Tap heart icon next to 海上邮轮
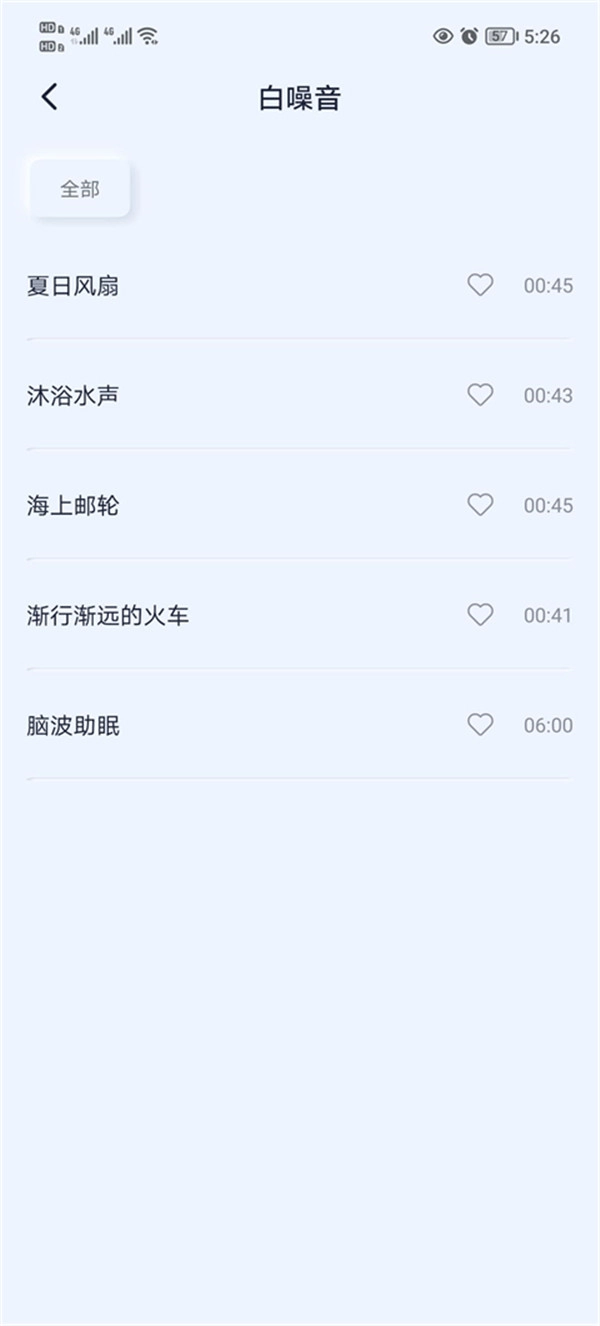 coord(480,505)
